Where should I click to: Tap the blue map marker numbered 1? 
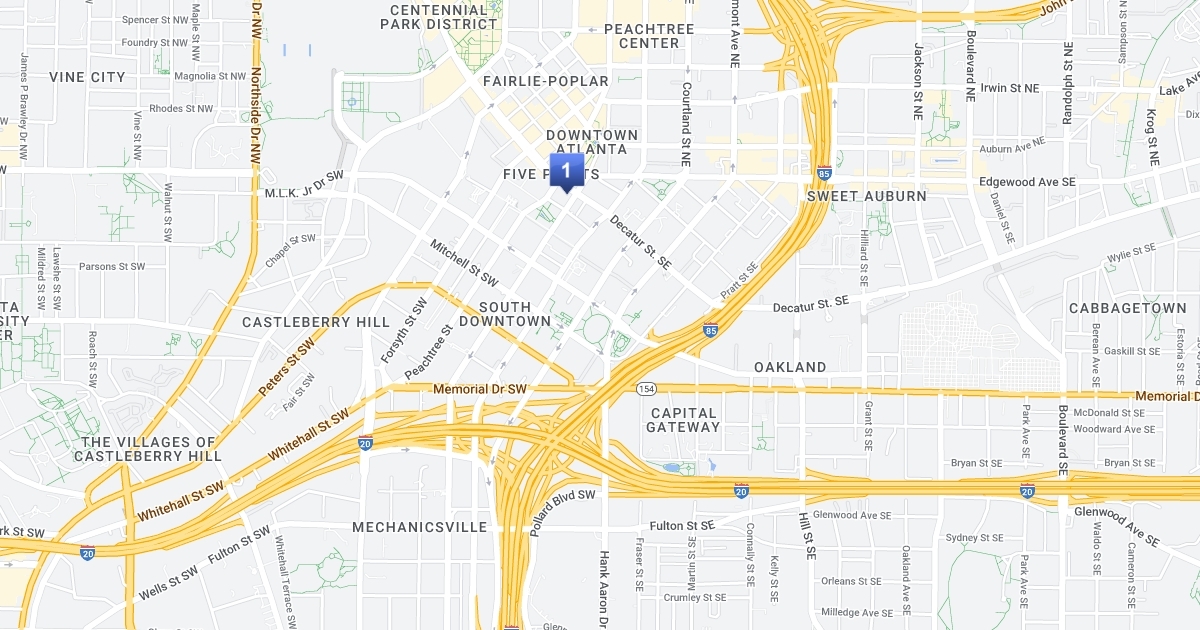point(566,169)
